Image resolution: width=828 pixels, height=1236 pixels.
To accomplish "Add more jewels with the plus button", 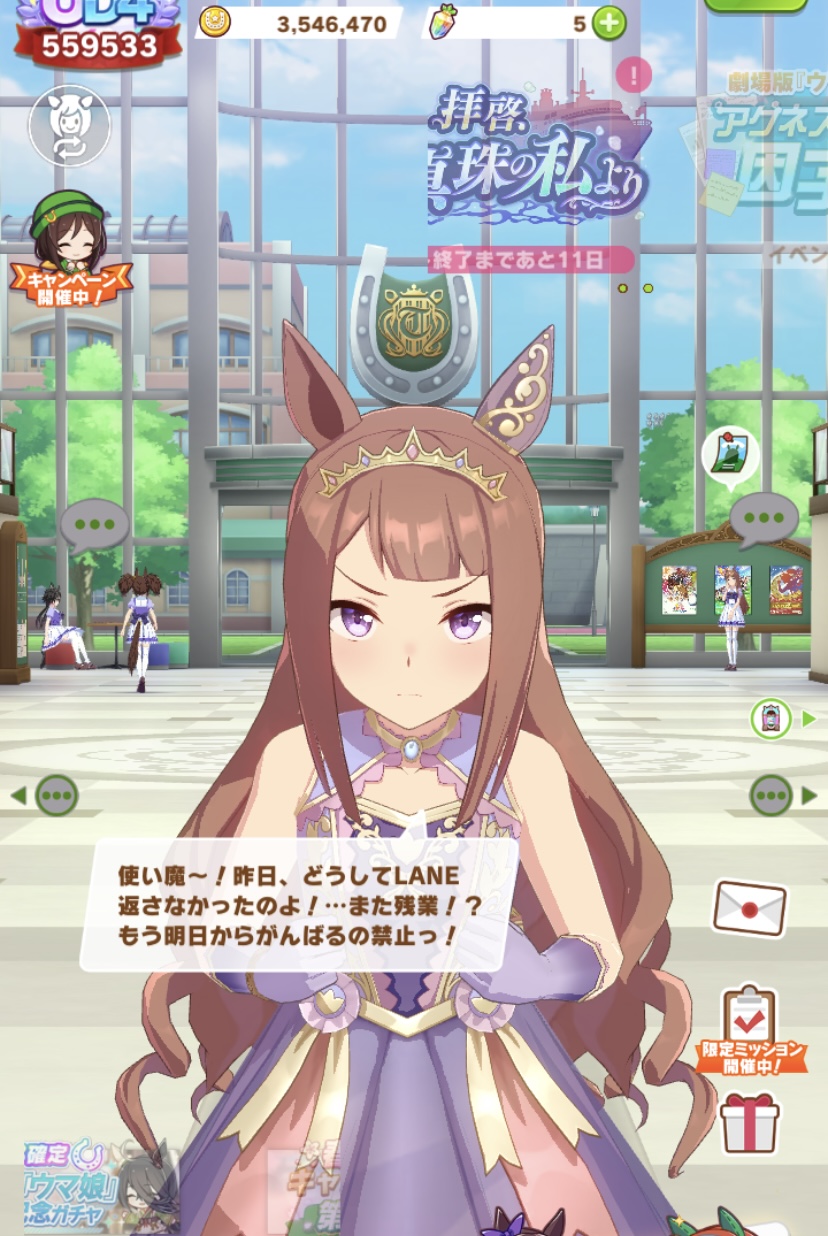I will pyautogui.click(x=609, y=23).
